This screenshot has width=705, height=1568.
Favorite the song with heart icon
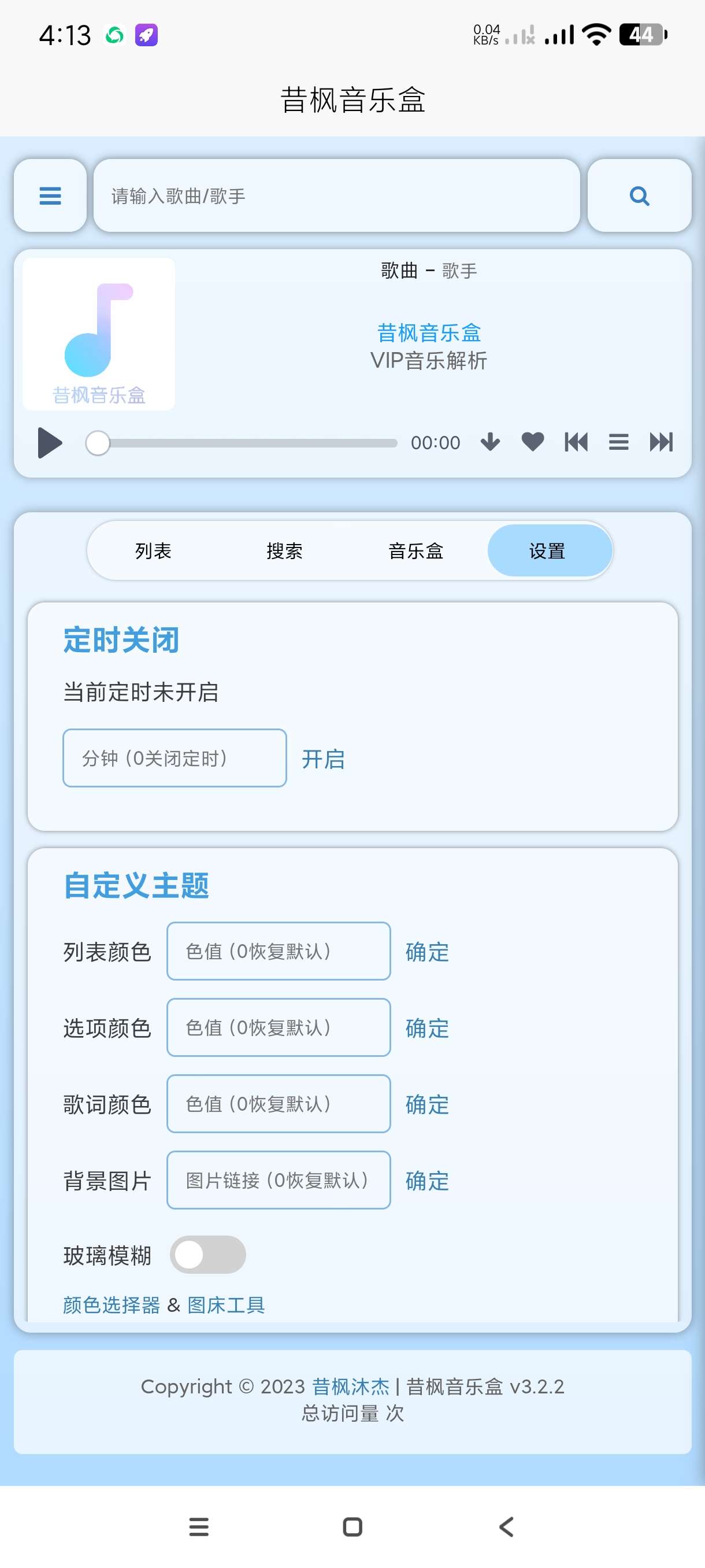coord(533,442)
